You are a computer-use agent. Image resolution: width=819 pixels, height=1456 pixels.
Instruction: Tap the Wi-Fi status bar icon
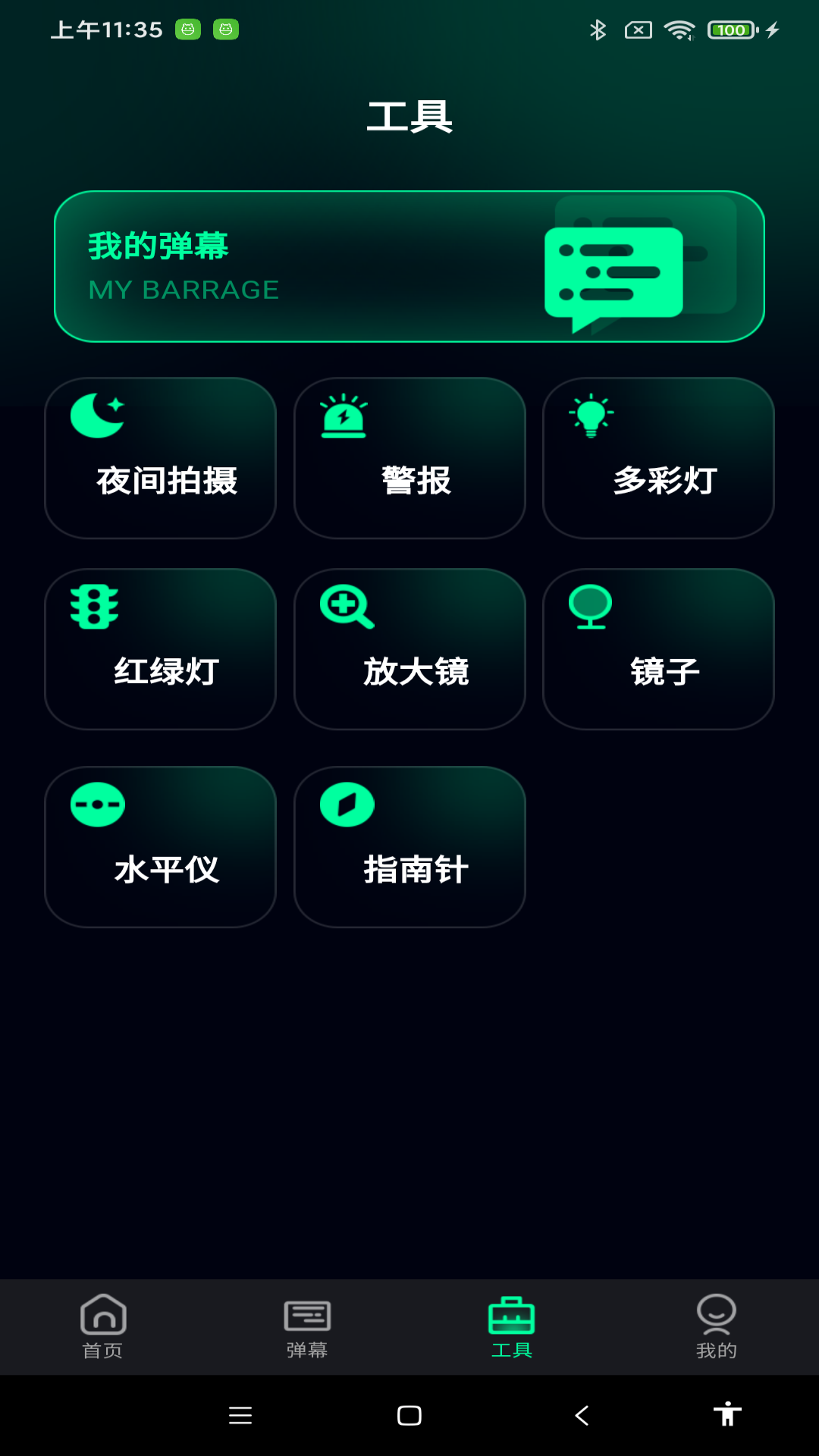pos(677,30)
